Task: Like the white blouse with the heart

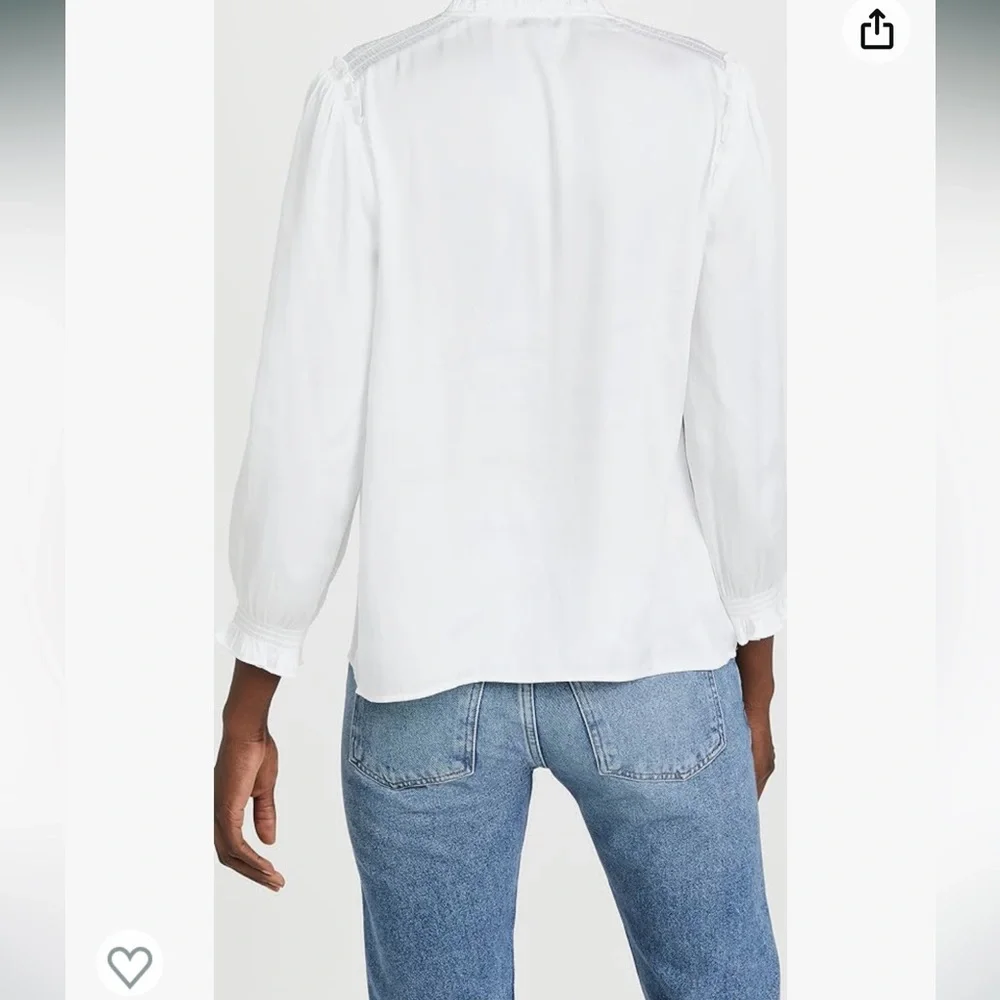Action: [130, 966]
